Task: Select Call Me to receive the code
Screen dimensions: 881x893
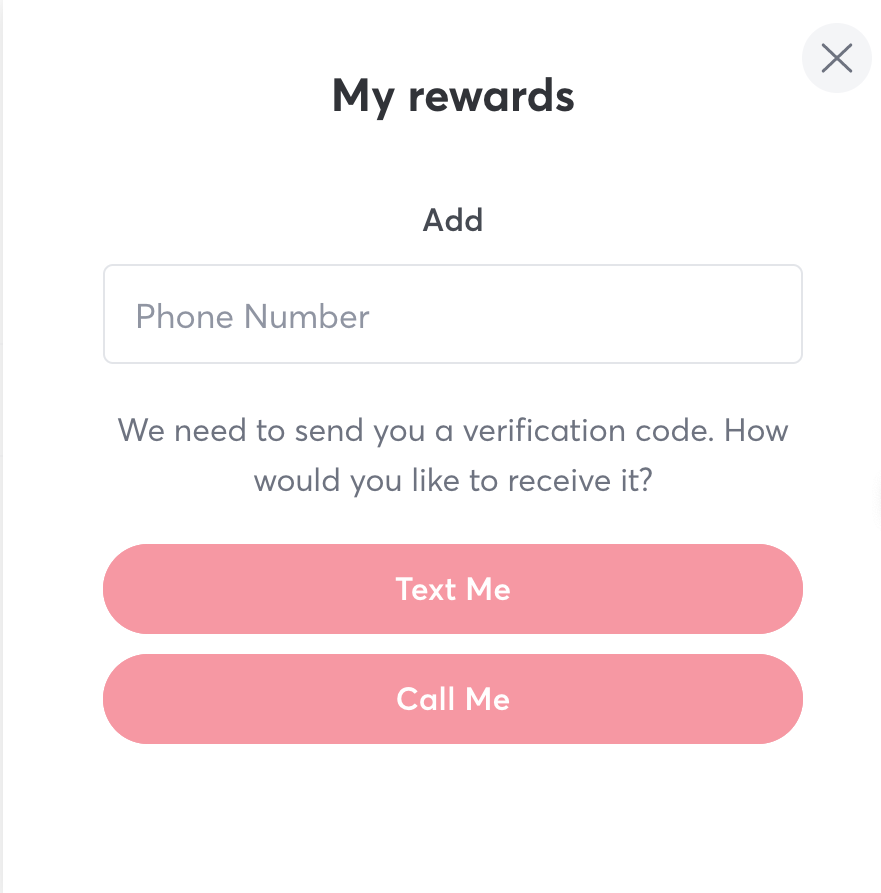Action: 452,698
